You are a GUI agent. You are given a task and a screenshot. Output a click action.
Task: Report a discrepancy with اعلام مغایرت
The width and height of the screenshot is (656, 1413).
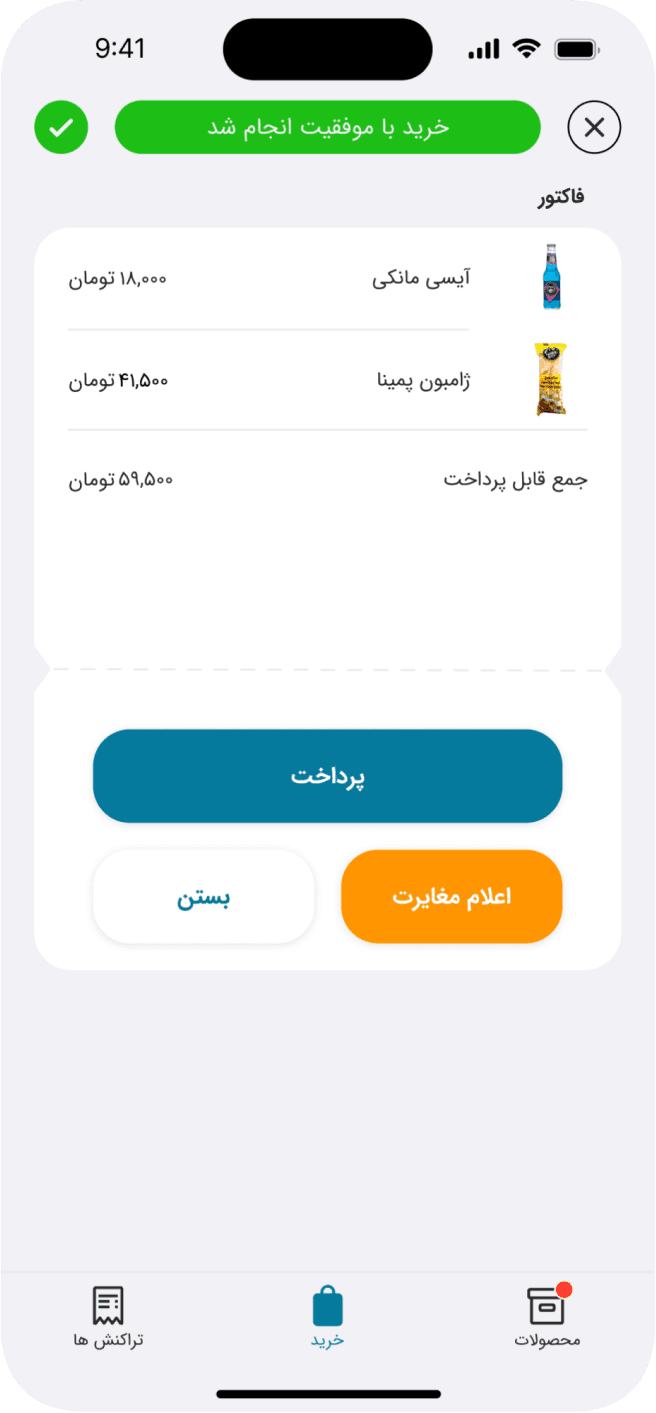point(452,896)
